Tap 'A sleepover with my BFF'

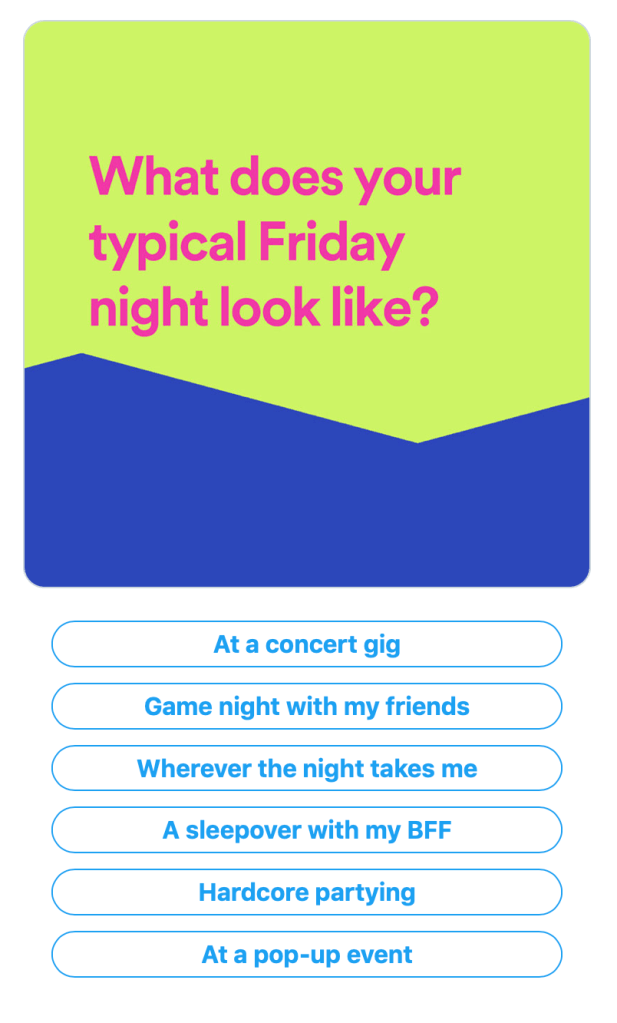click(x=306, y=830)
